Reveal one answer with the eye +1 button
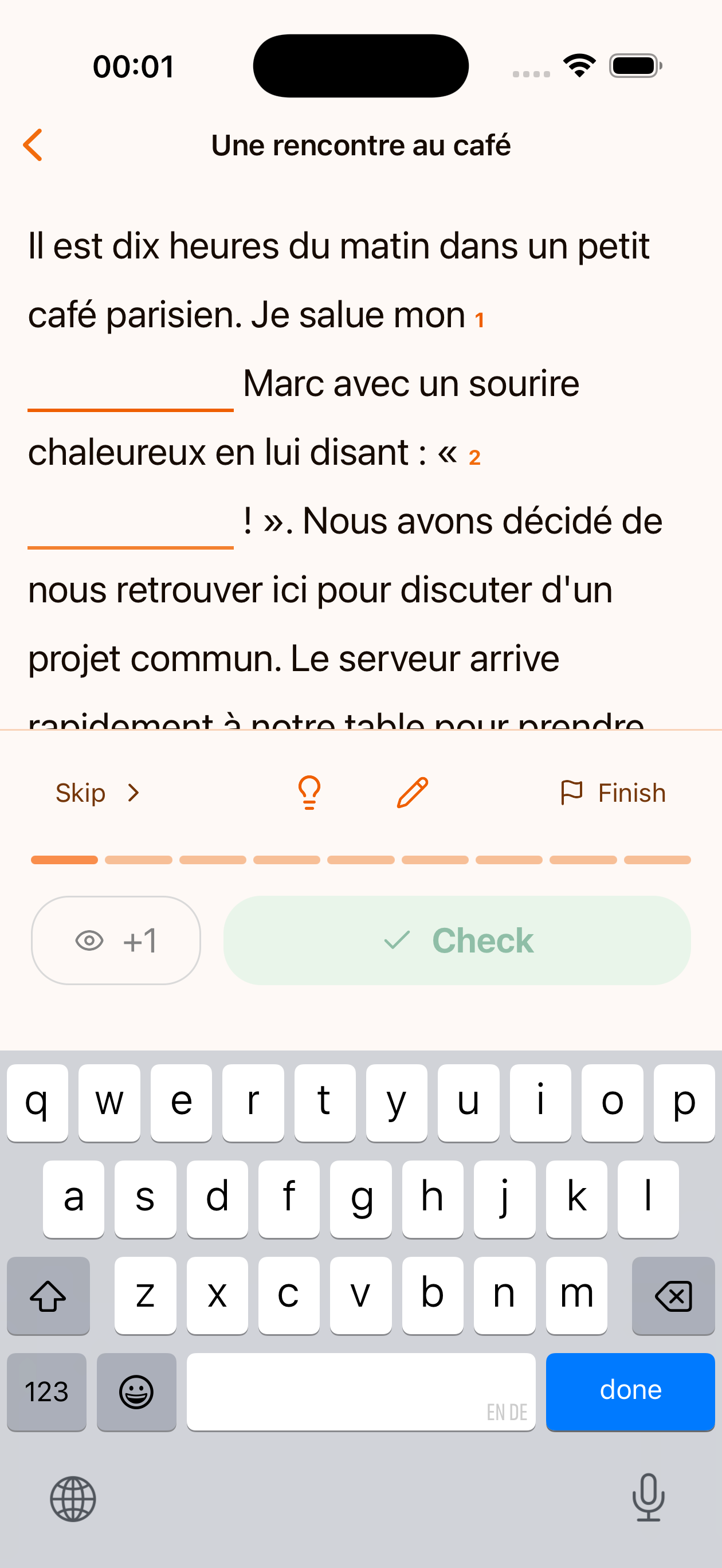This screenshot has width=722, height=1568. [116, 940]
